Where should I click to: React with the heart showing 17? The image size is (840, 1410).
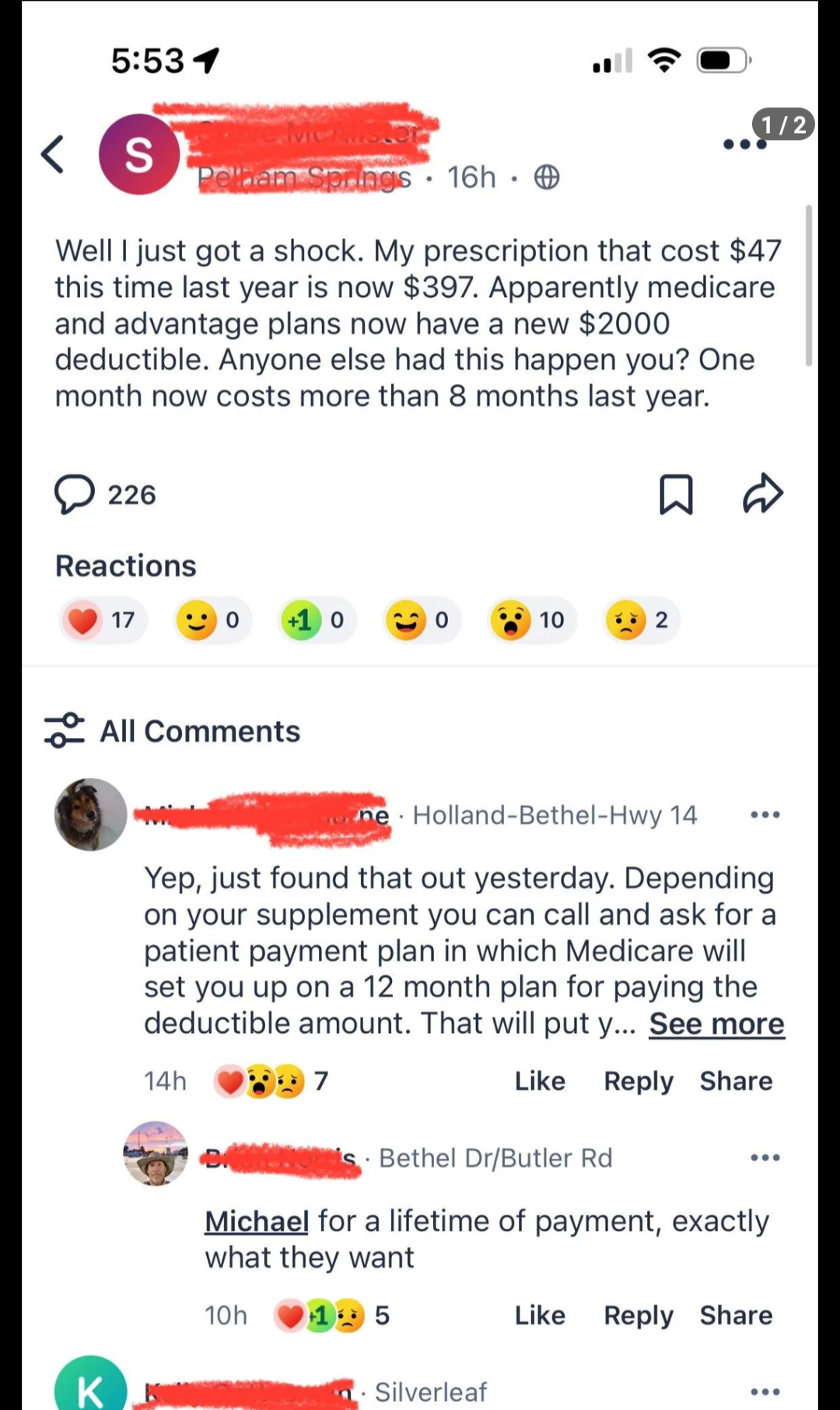click(103, 621)
